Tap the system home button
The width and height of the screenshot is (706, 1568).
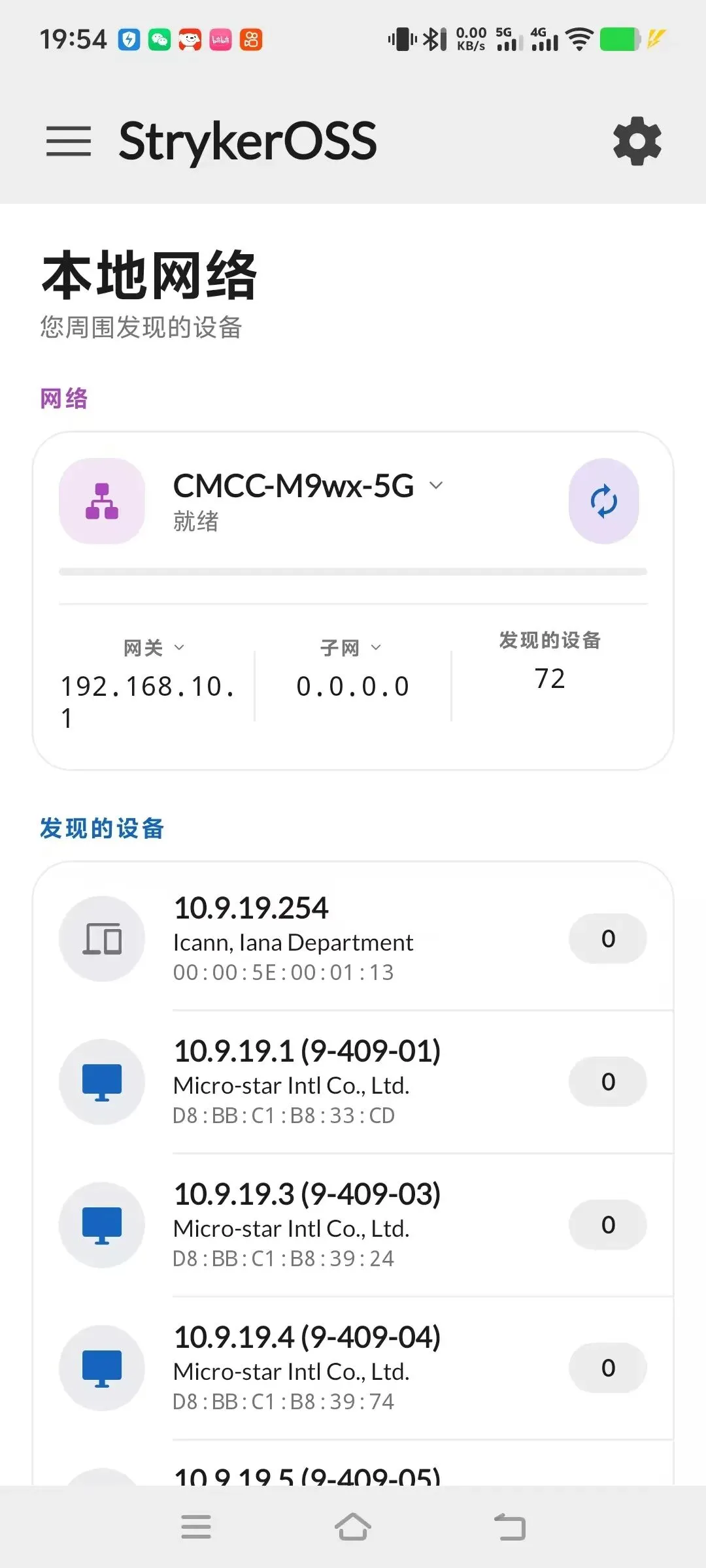click(x=353, y=1527)
